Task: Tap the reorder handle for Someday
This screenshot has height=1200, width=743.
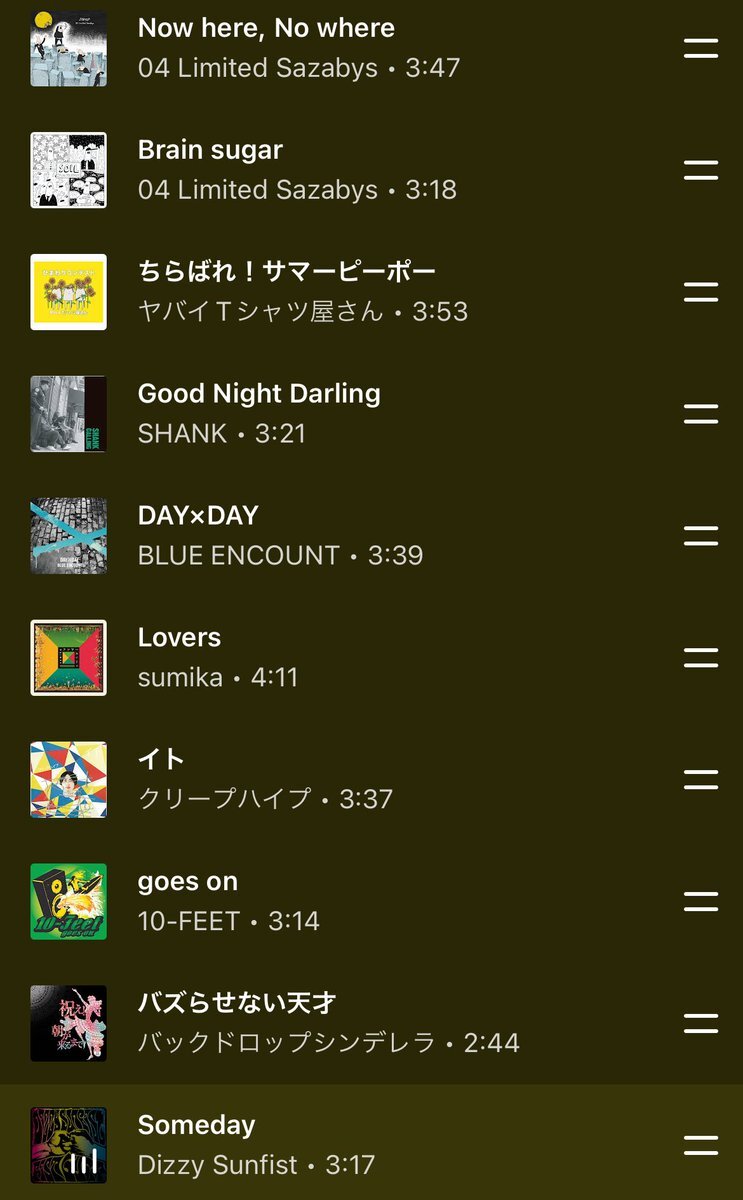Action: (x=701, y=1146)
